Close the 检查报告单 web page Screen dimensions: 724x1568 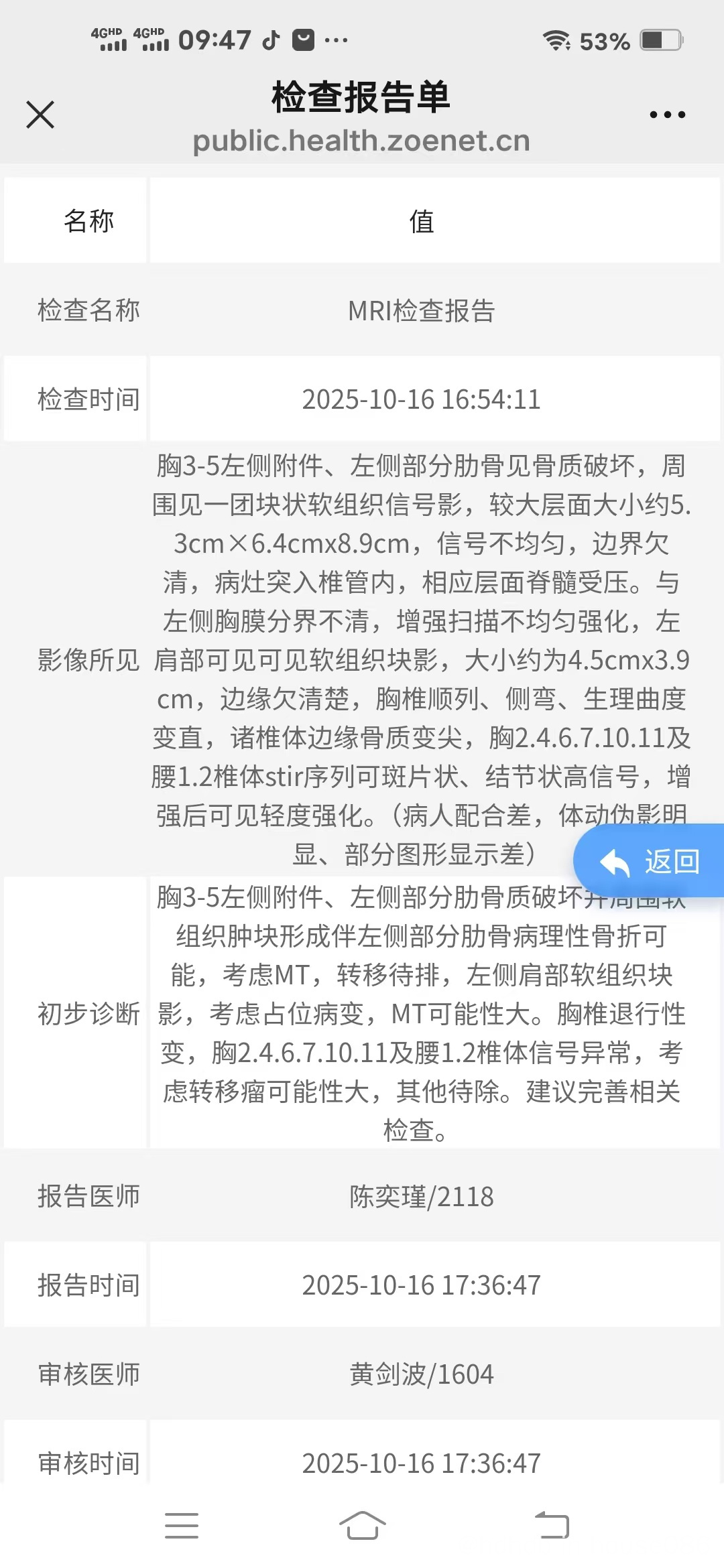pos(40,115)
